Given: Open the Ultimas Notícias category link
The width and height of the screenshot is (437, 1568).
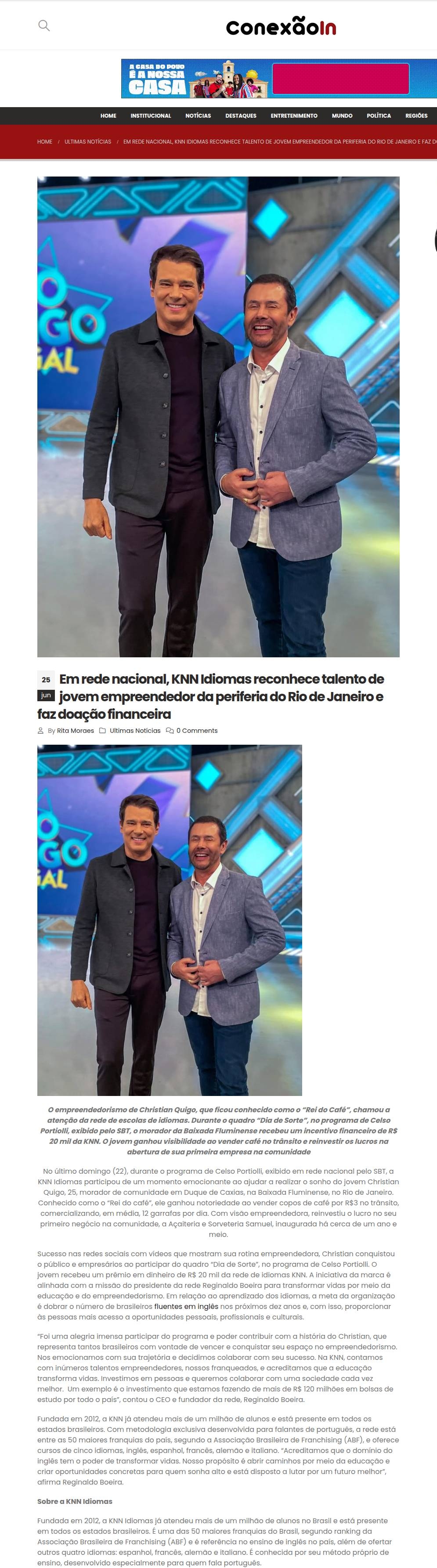Looking at the screenshot, I should [x=134, y=731].
